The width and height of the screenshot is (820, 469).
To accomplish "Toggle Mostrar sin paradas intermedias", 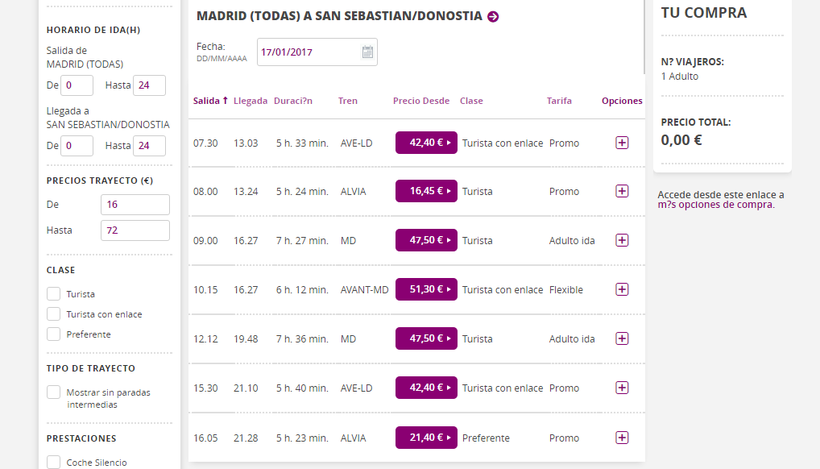I will pos(53,392).
